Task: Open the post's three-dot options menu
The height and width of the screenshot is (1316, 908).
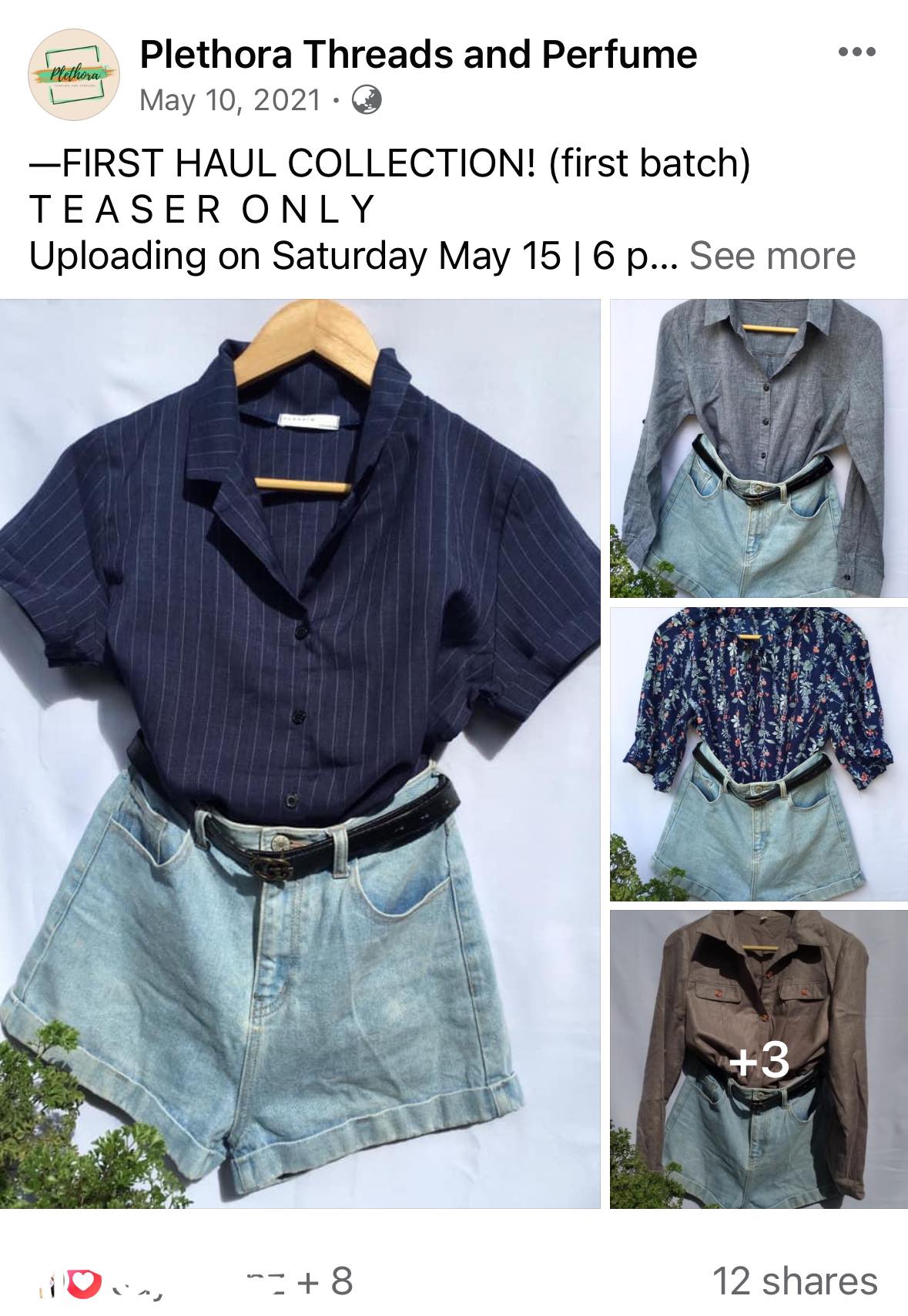Action: 856,52
